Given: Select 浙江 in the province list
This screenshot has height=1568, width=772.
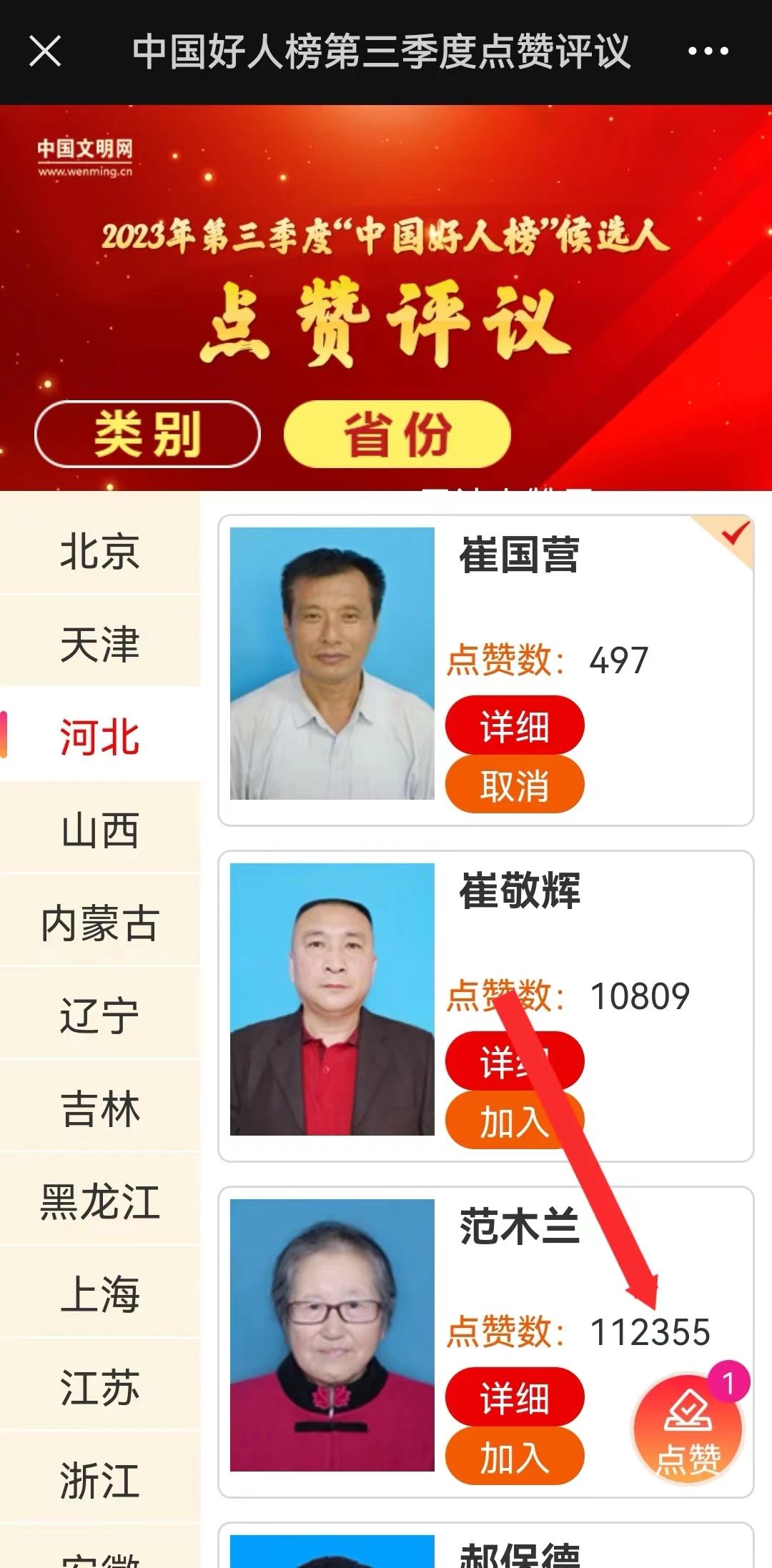Looking at the screenshot, I should (x=100, y=1481).
